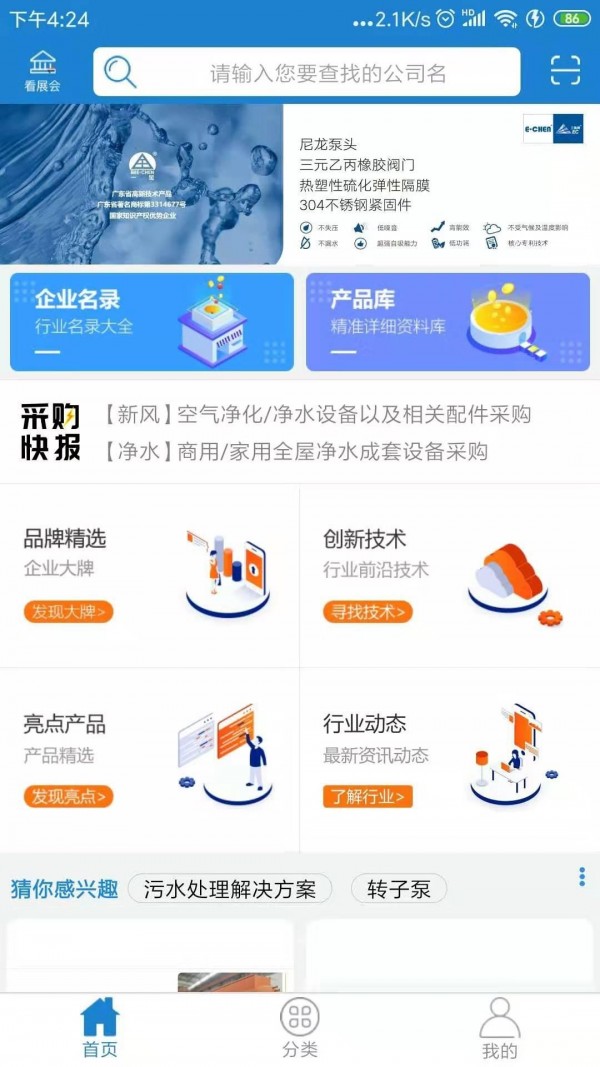The image size is (600, 1067).
Task: Tap the 了解行业 button
Action: point(367,796)
